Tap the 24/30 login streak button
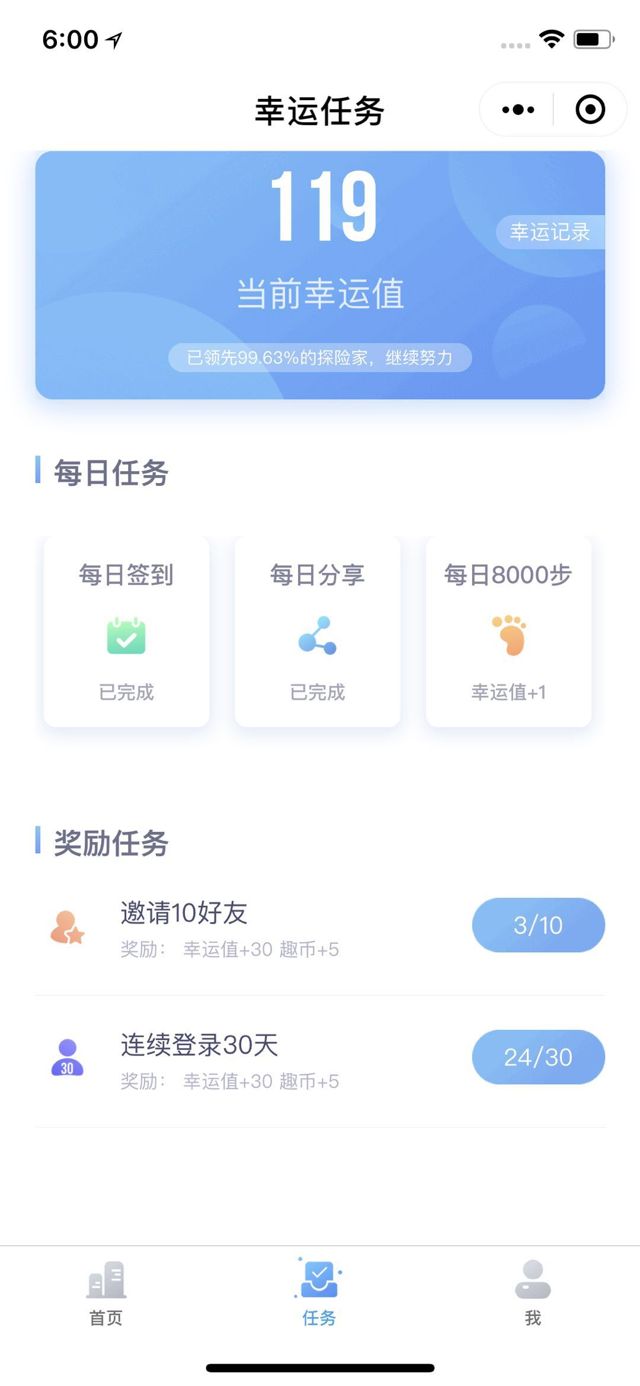Image resolution: width=640 pixels, height=1386 pixels. pos(538,1057)
